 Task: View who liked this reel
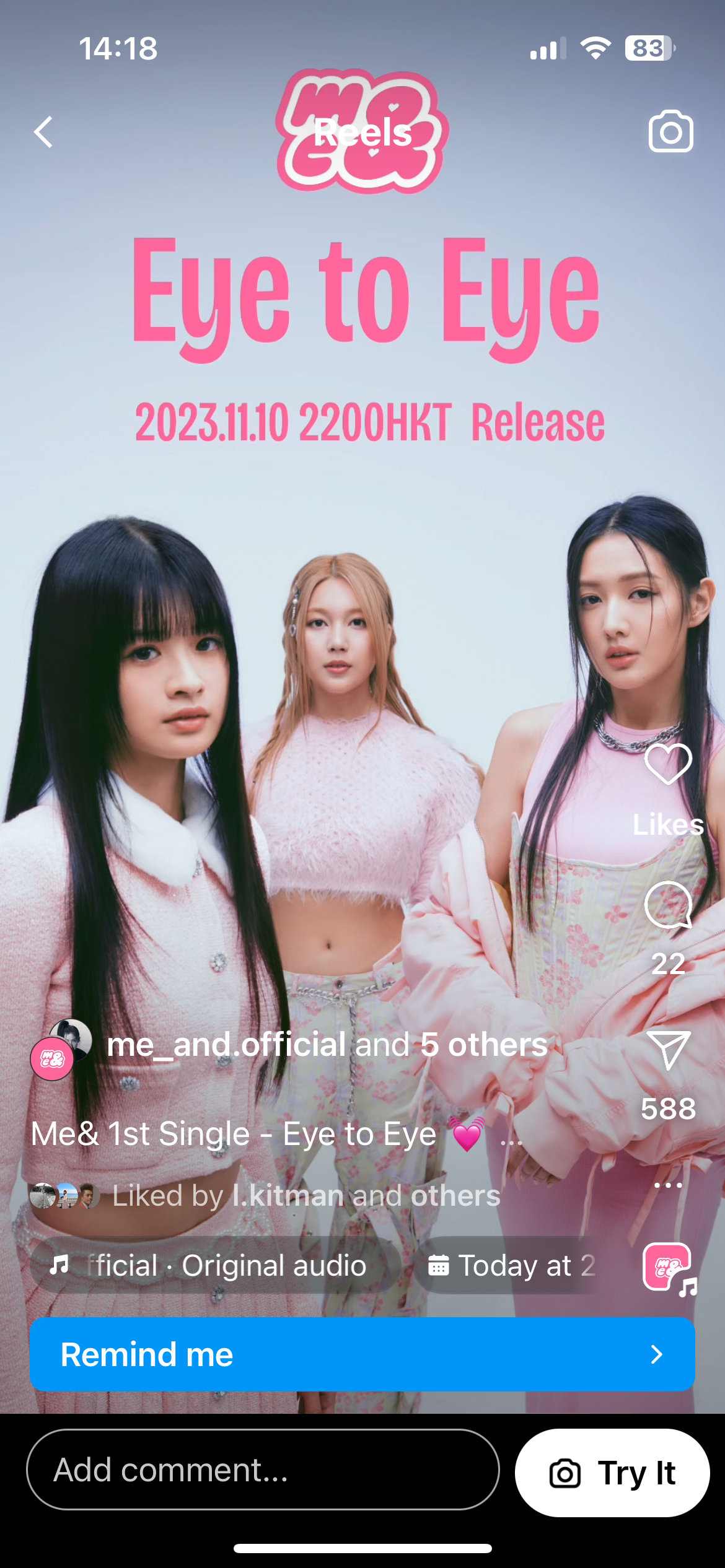click(x=305, y=1196)
